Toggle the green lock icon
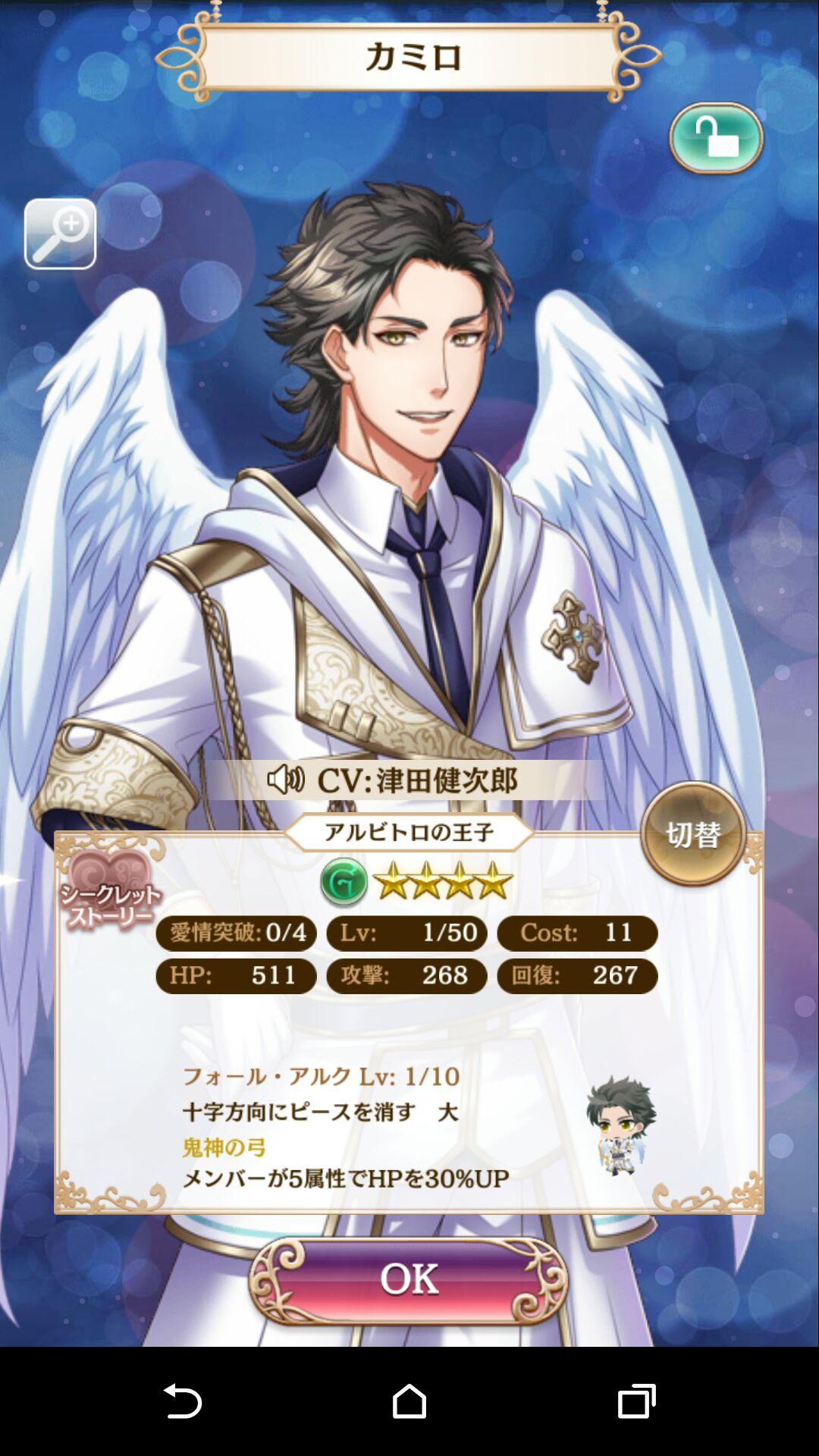The width and height of the screenshot is (819, 1456). click(x=716, y=138)
